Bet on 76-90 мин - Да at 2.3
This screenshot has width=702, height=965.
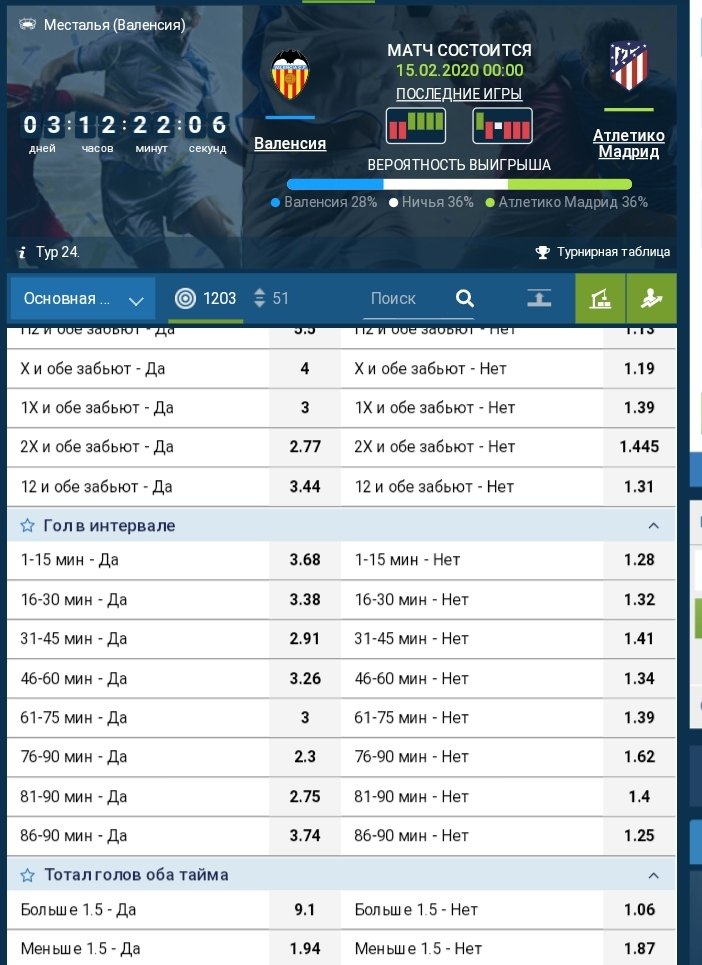[305, 757]
